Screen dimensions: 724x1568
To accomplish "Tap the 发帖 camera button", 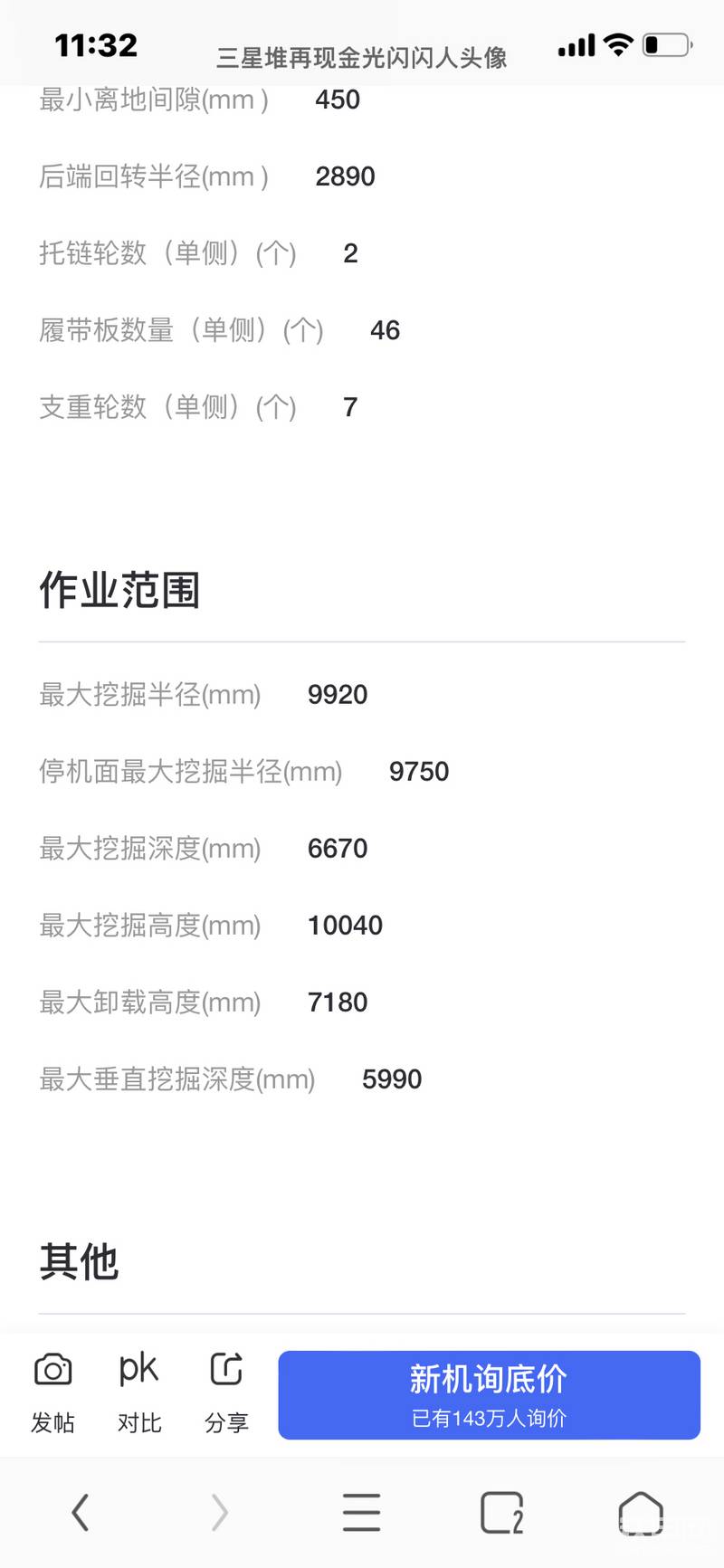I will click(x=52, y=1392).
